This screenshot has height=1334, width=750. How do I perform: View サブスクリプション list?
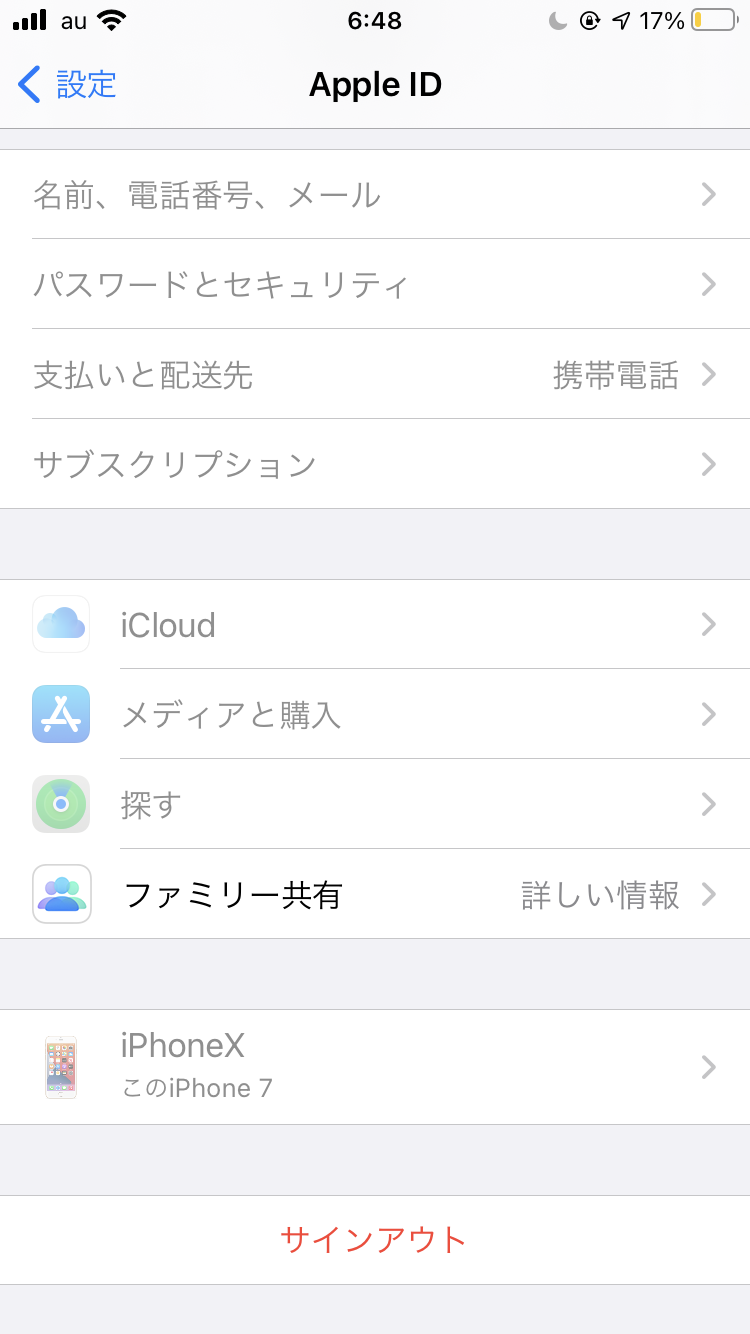click(x=375, y=464)
